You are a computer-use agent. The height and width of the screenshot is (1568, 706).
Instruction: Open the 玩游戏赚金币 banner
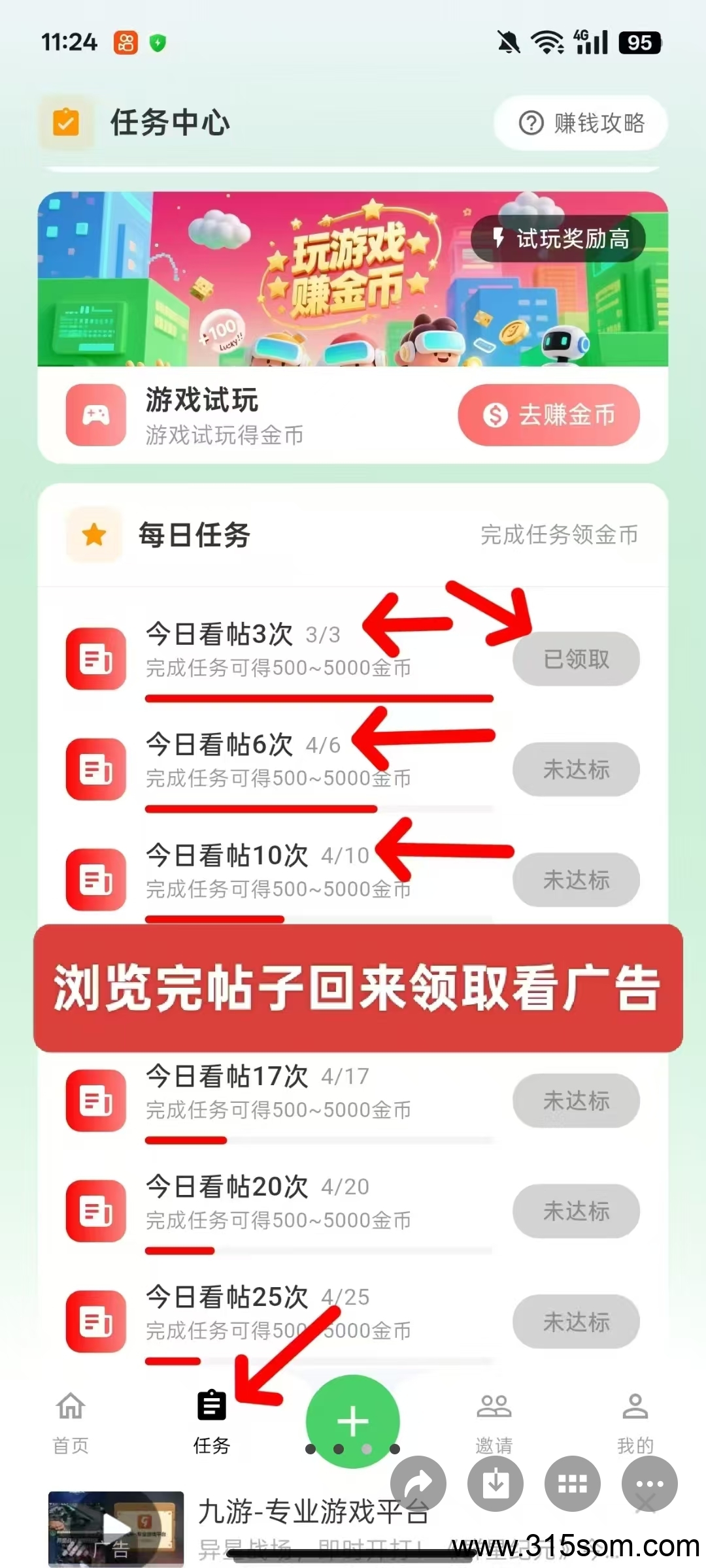pos(353,279)
